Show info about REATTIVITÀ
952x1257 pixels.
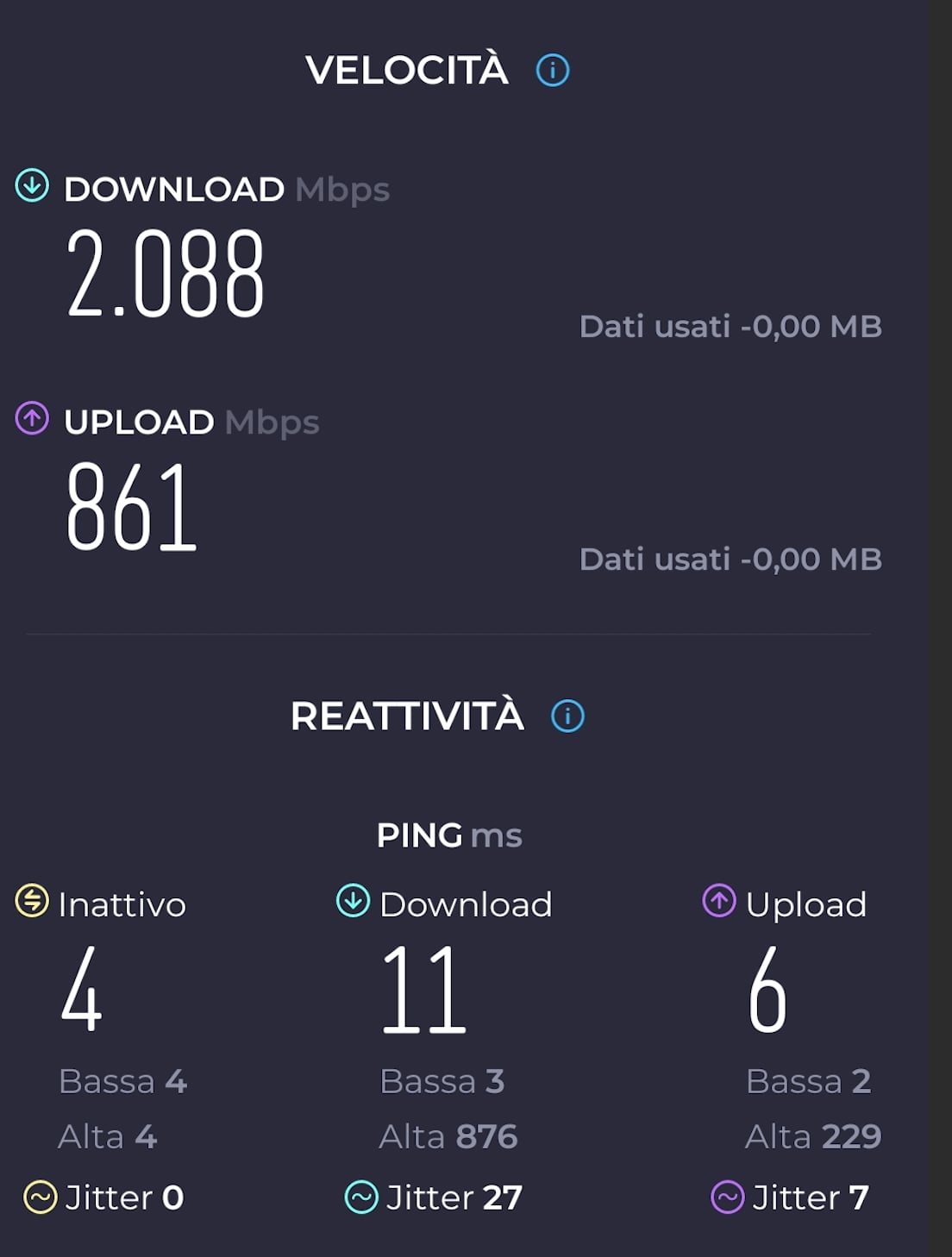click(x=567, y=716)
